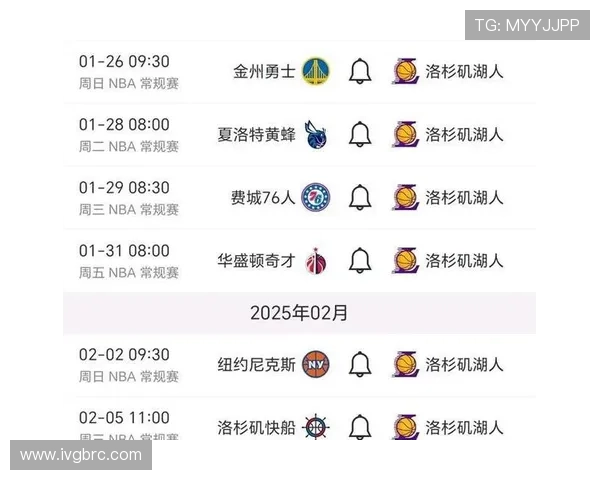Set reminder bell for New York Knicks game
Image resolution: width=600 pixels, height=480 pixels.
point(360,364)
